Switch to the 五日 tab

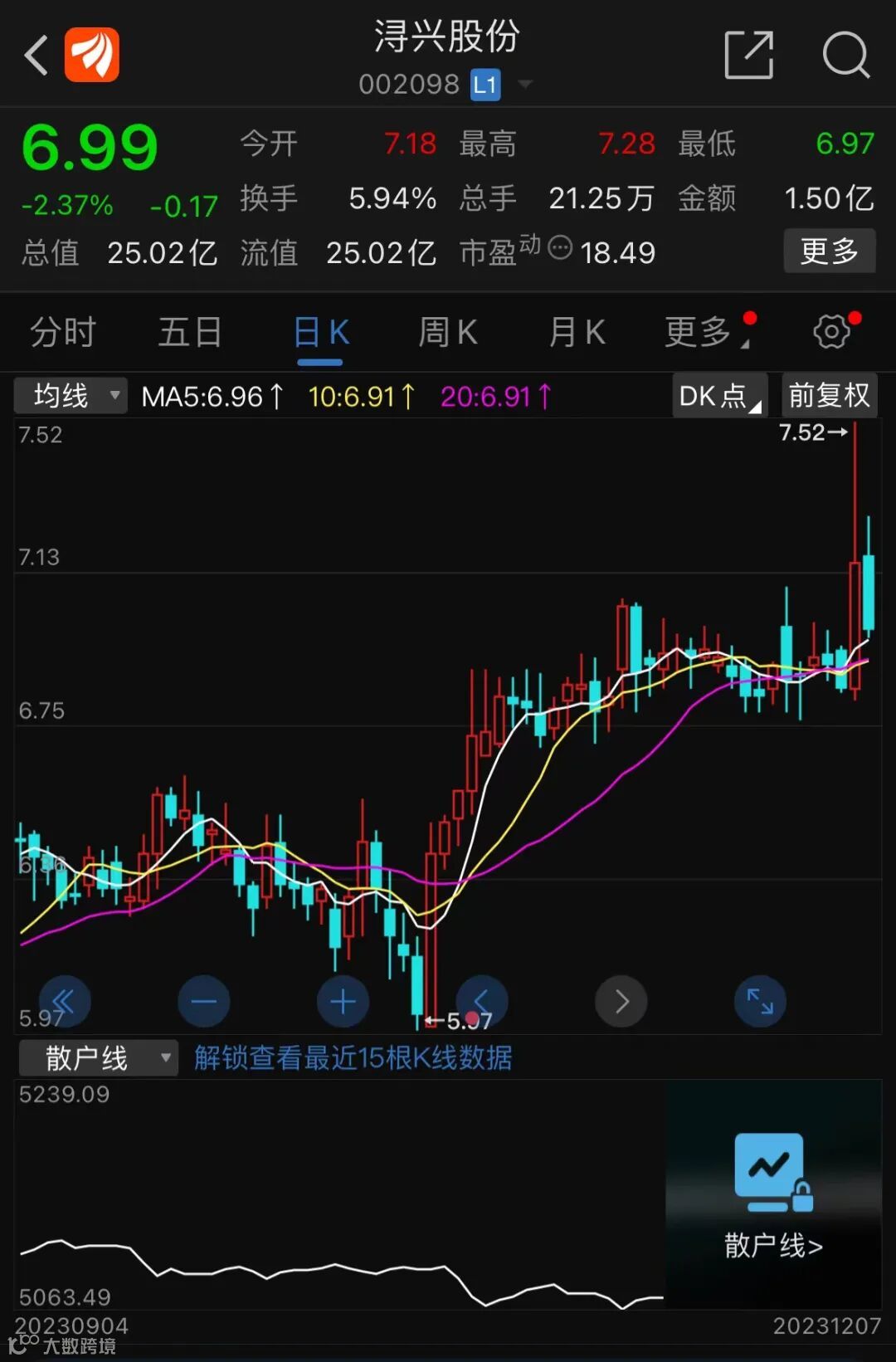point(190,333)
